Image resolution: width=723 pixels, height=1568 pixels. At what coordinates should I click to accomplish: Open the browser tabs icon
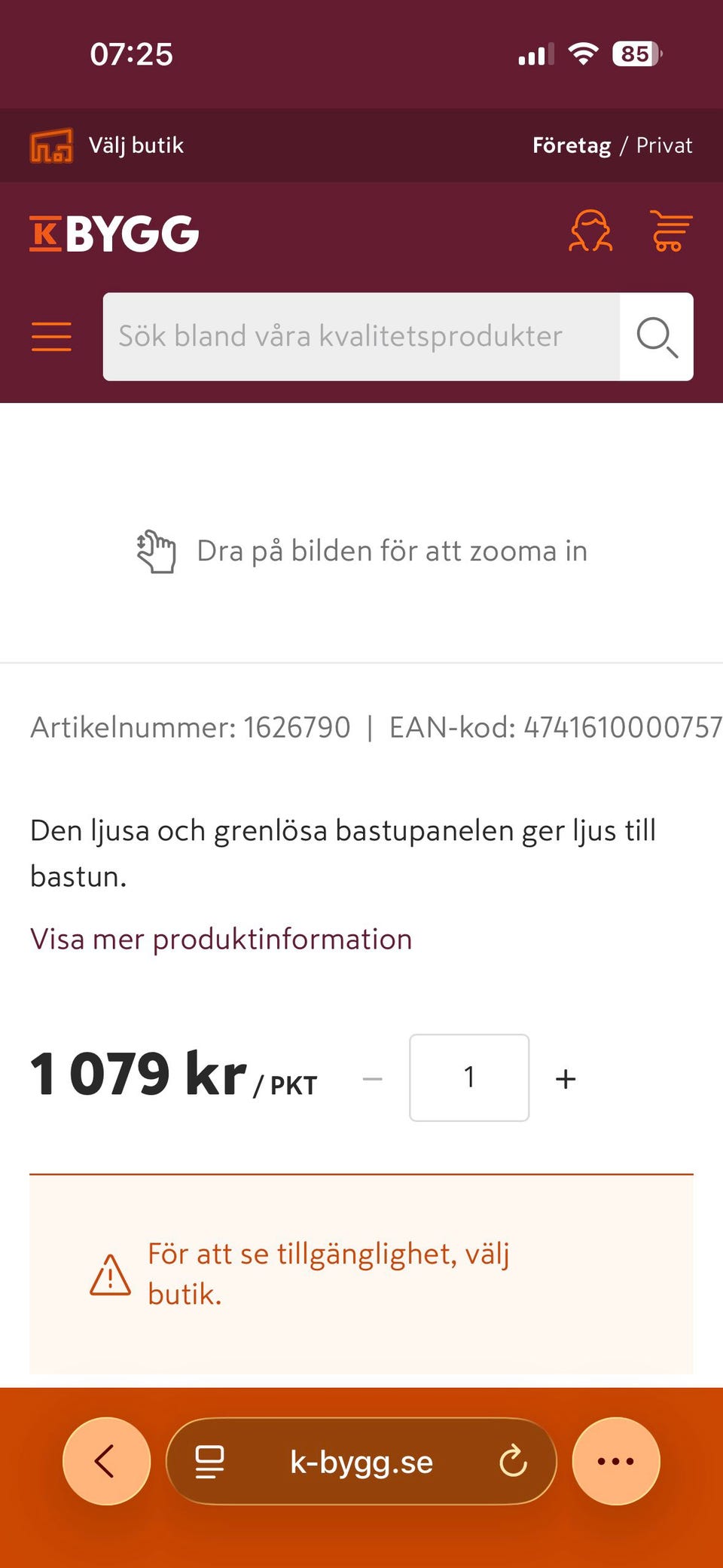click(x=209, y=1460)
